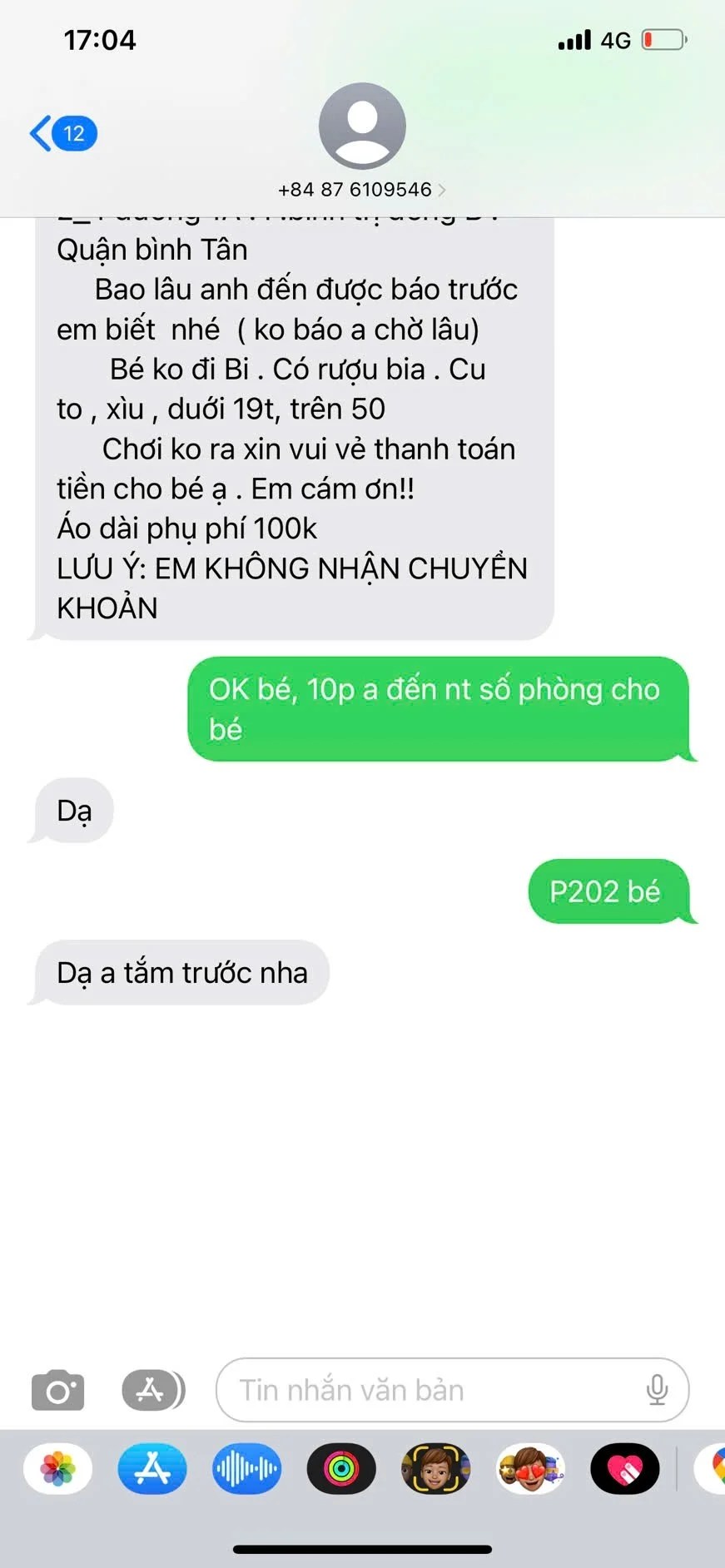This screenshot has height=1568, width=725.
Task: Start voice dictation with the microphone icon
Action: tap(657, 1390)
